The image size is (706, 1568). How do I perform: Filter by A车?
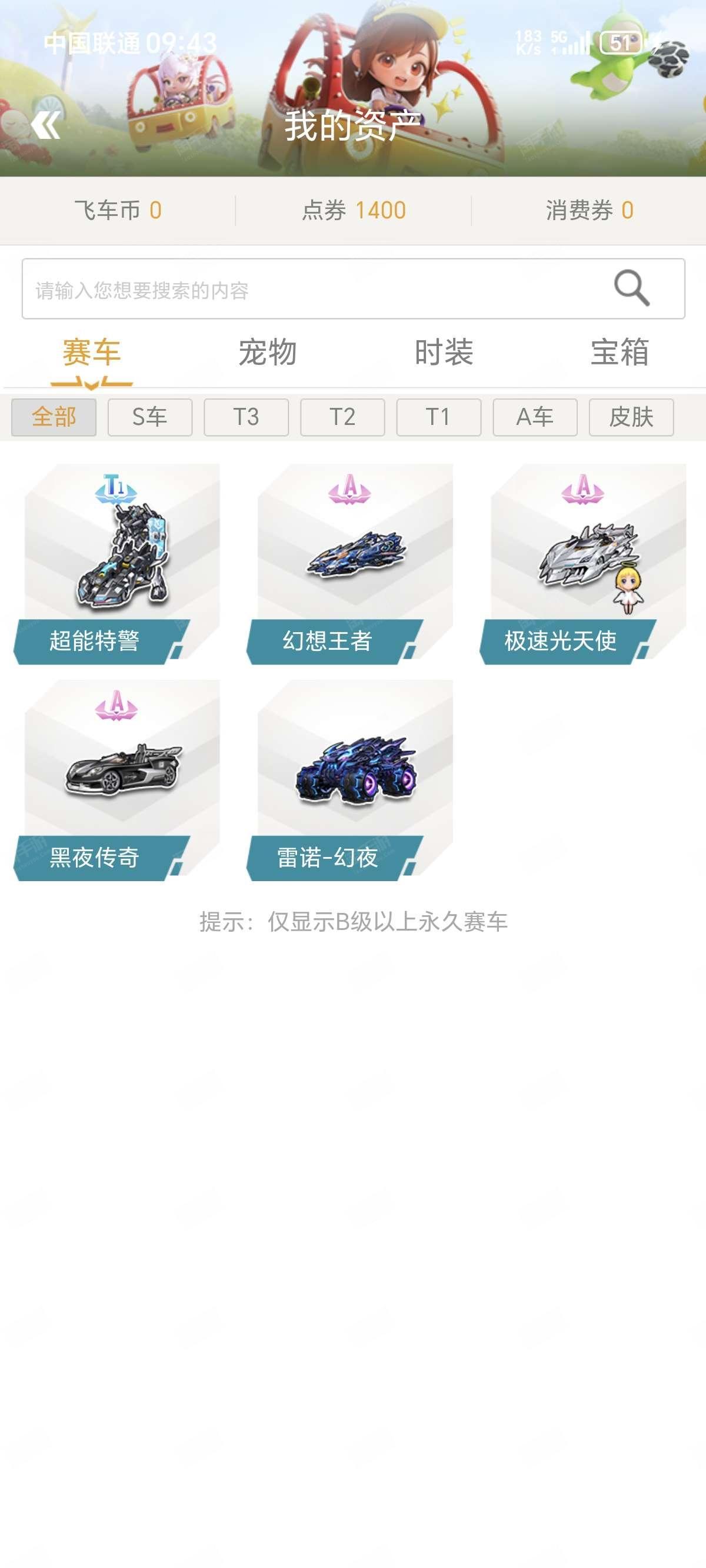(x=535, y=417)
